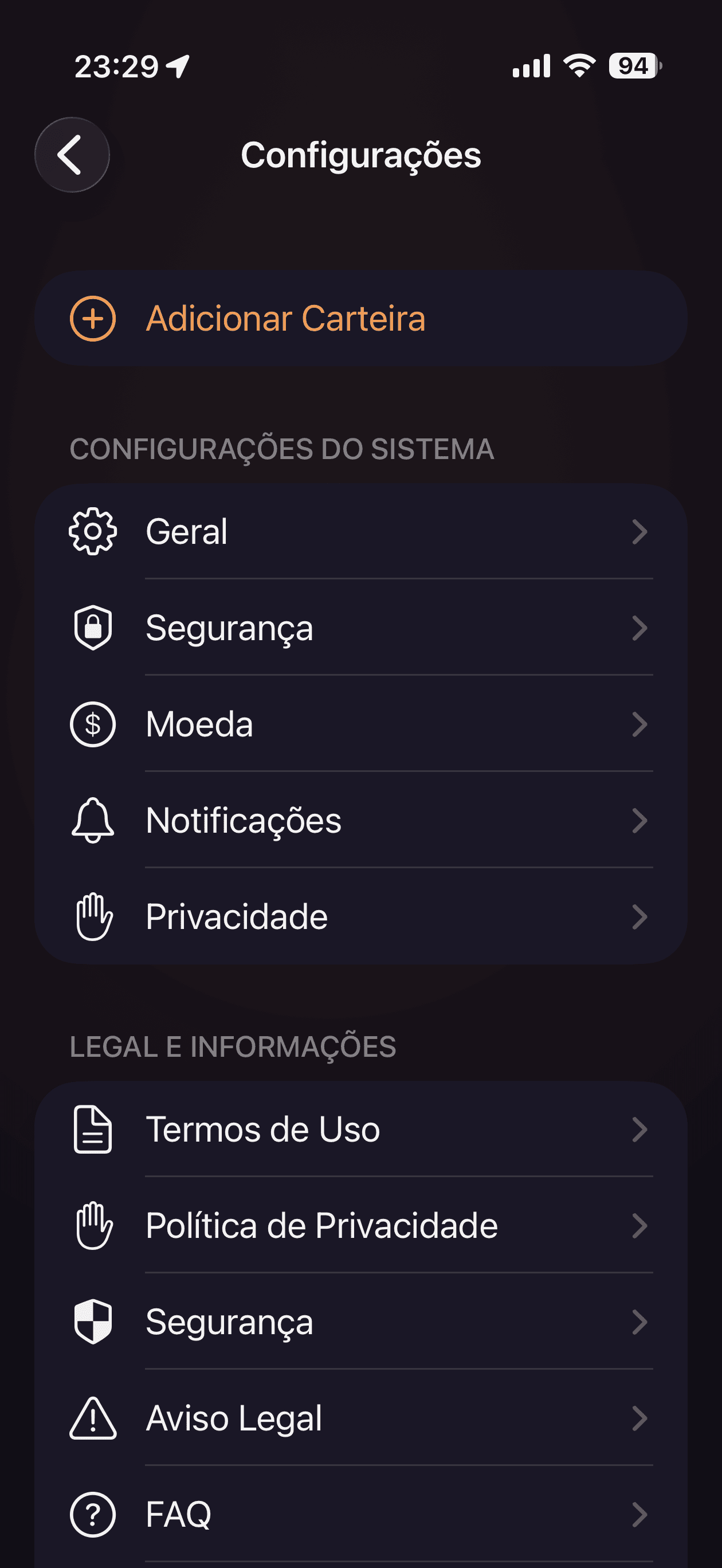Open Segurança in system settings

coord(361,628)
